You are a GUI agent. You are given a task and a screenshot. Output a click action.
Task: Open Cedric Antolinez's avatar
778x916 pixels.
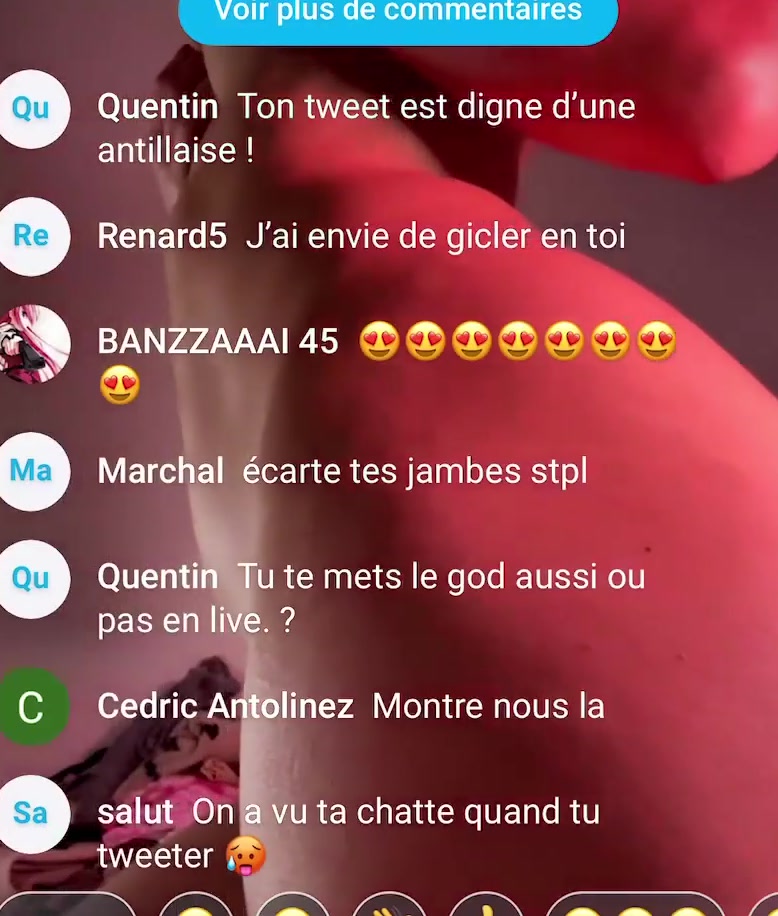point(32,707)
